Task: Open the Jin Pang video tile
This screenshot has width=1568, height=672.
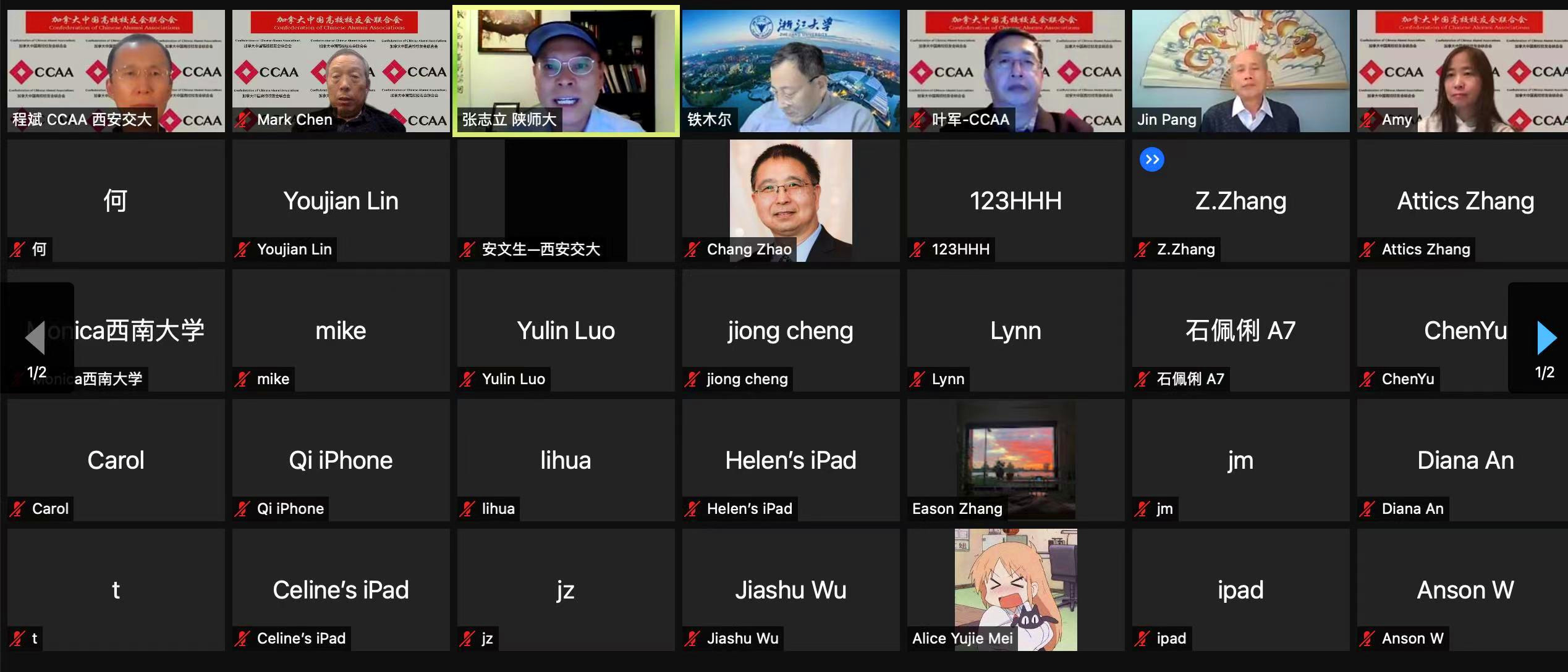Action: (x=1240, y=70)
